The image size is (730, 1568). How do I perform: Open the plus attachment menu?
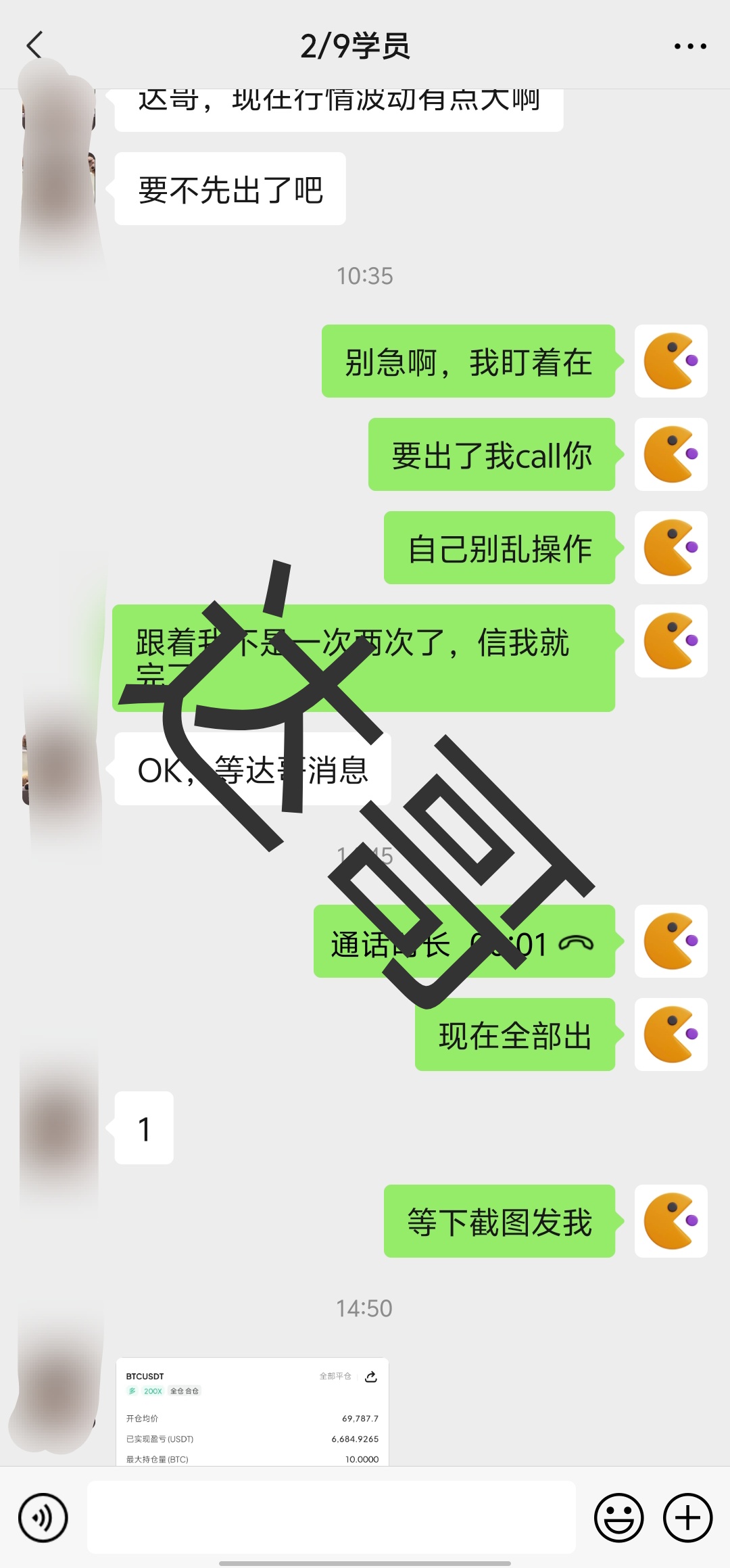point(687,1517)
